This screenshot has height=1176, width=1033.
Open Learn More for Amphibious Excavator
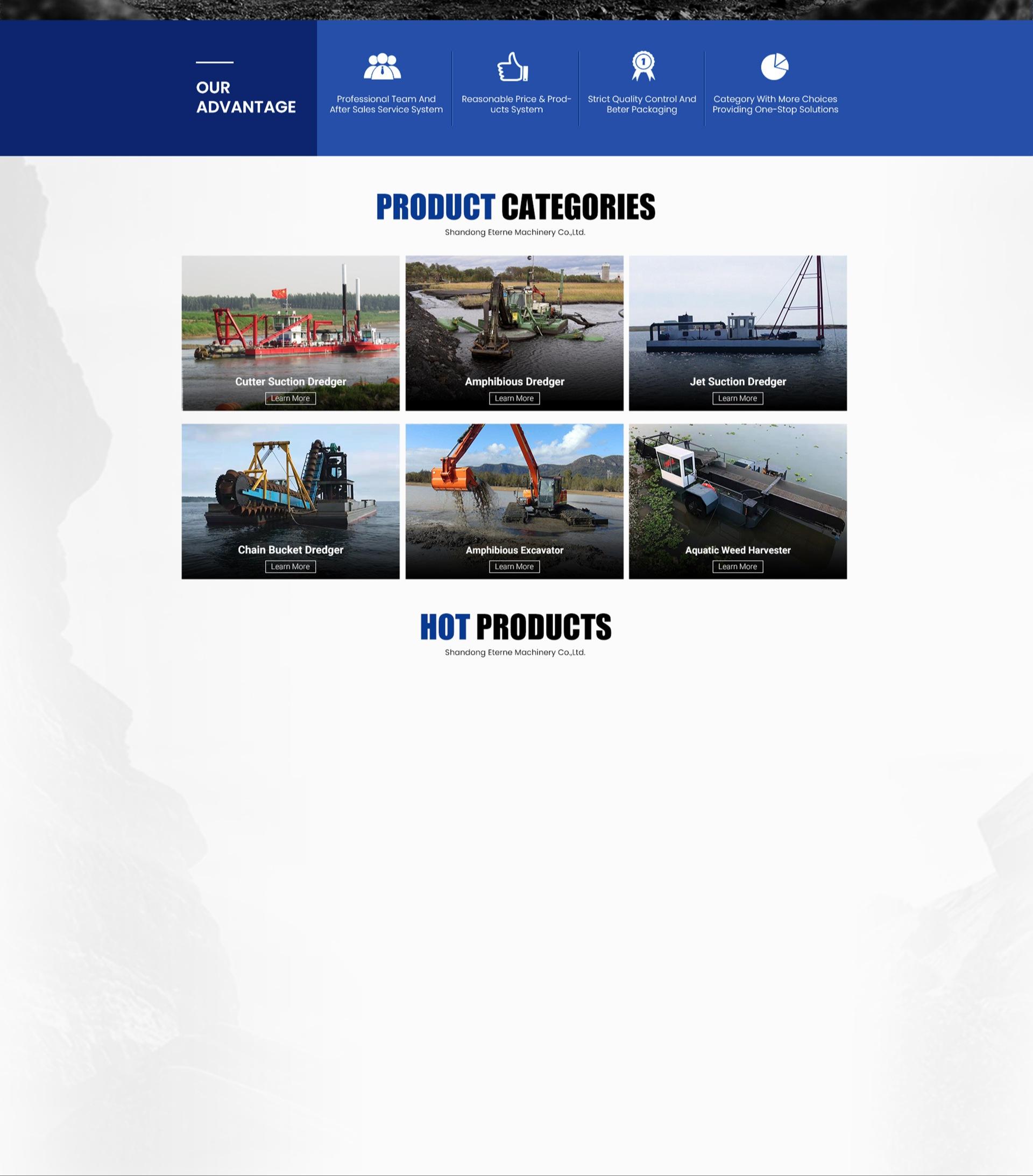click(x=514, y=567)
